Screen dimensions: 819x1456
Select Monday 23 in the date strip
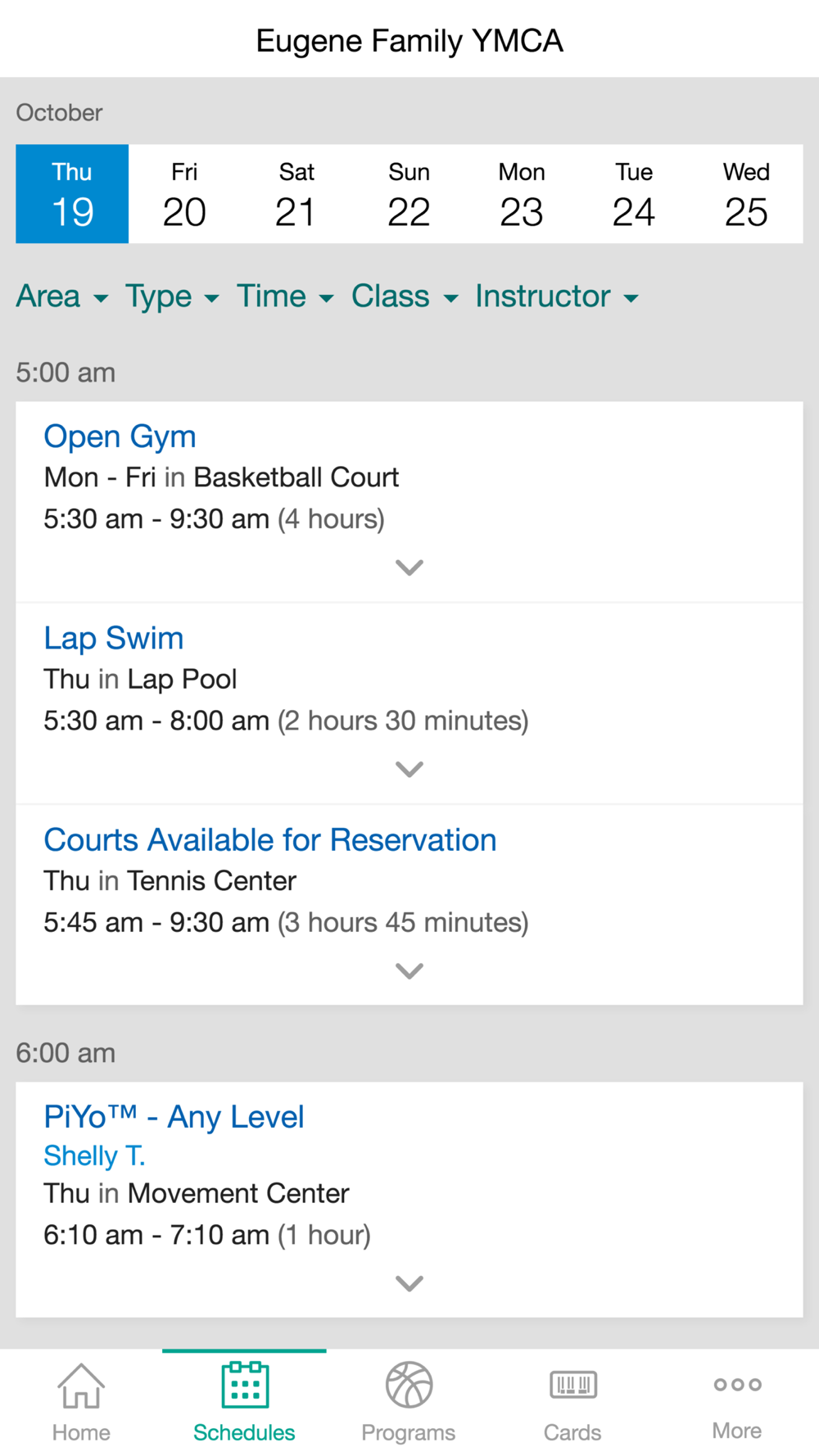[x=522, y=194]
